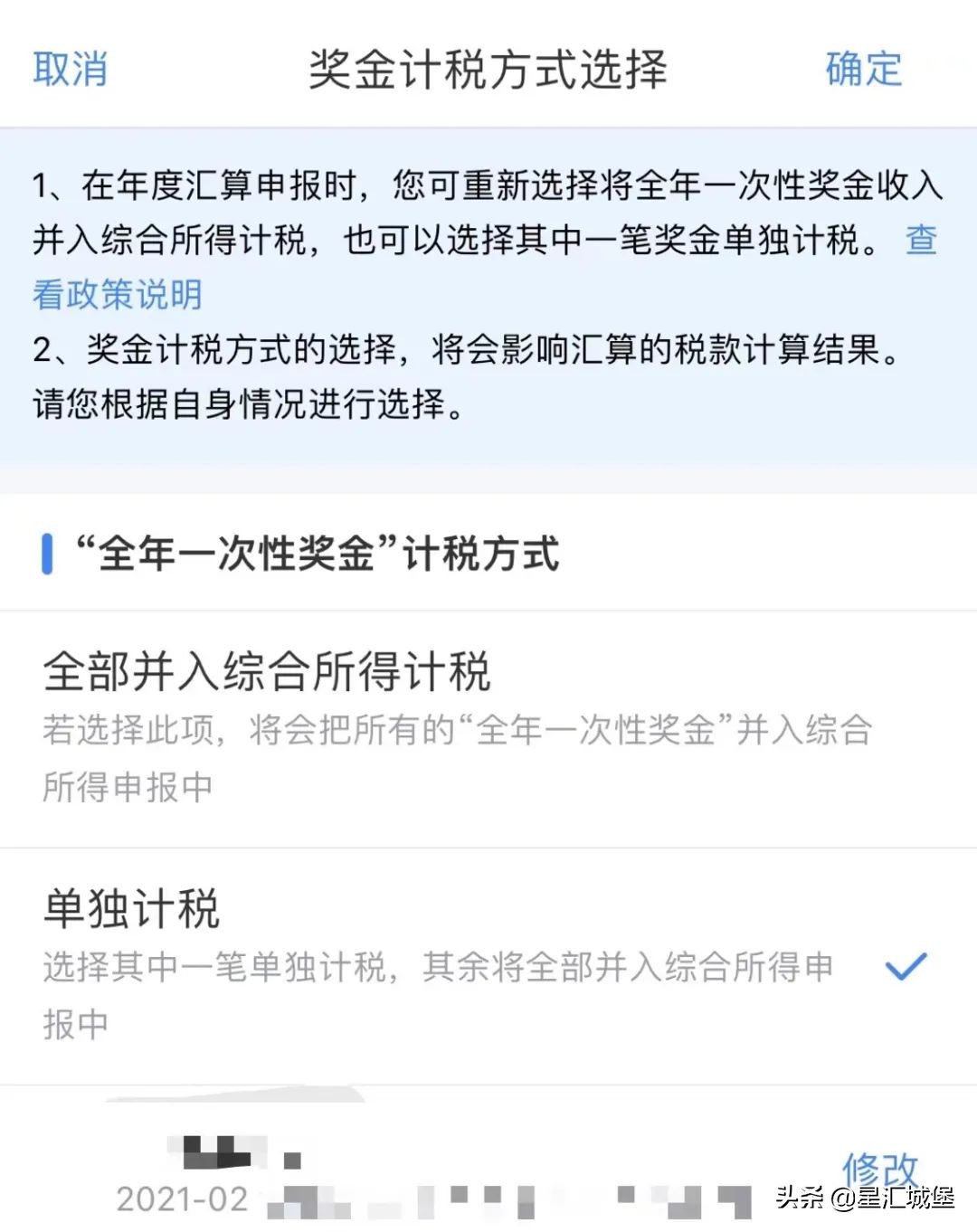Tap the 2021-02 date label
The height and width of the screenshot is (1232, 977).
point(179,1200)
